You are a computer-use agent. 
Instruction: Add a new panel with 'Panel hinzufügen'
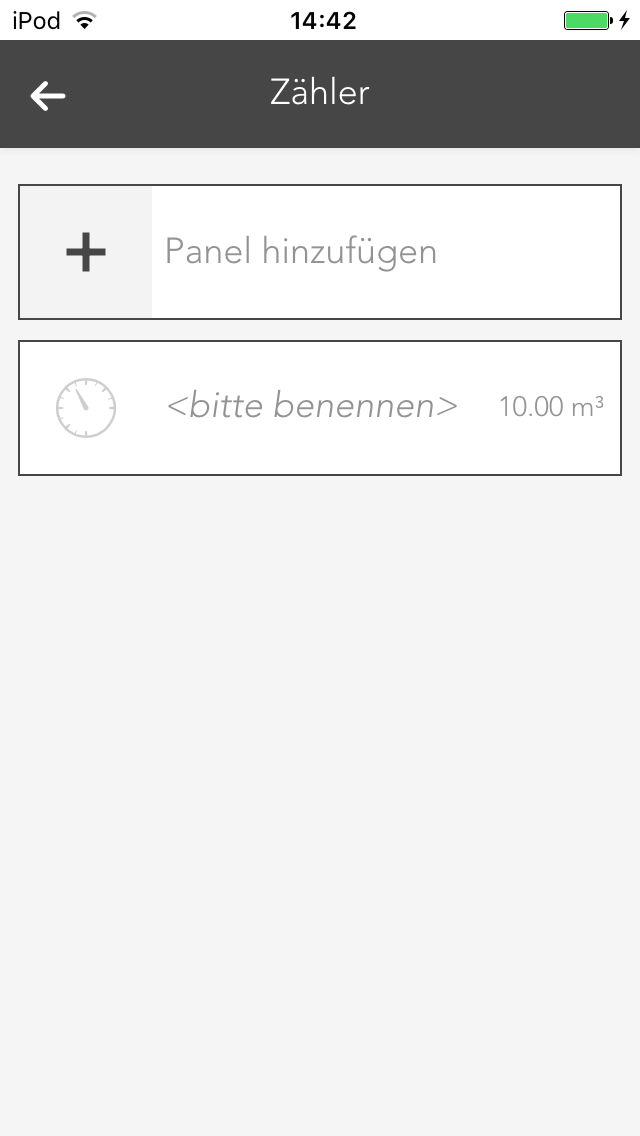tap(320, 252)
